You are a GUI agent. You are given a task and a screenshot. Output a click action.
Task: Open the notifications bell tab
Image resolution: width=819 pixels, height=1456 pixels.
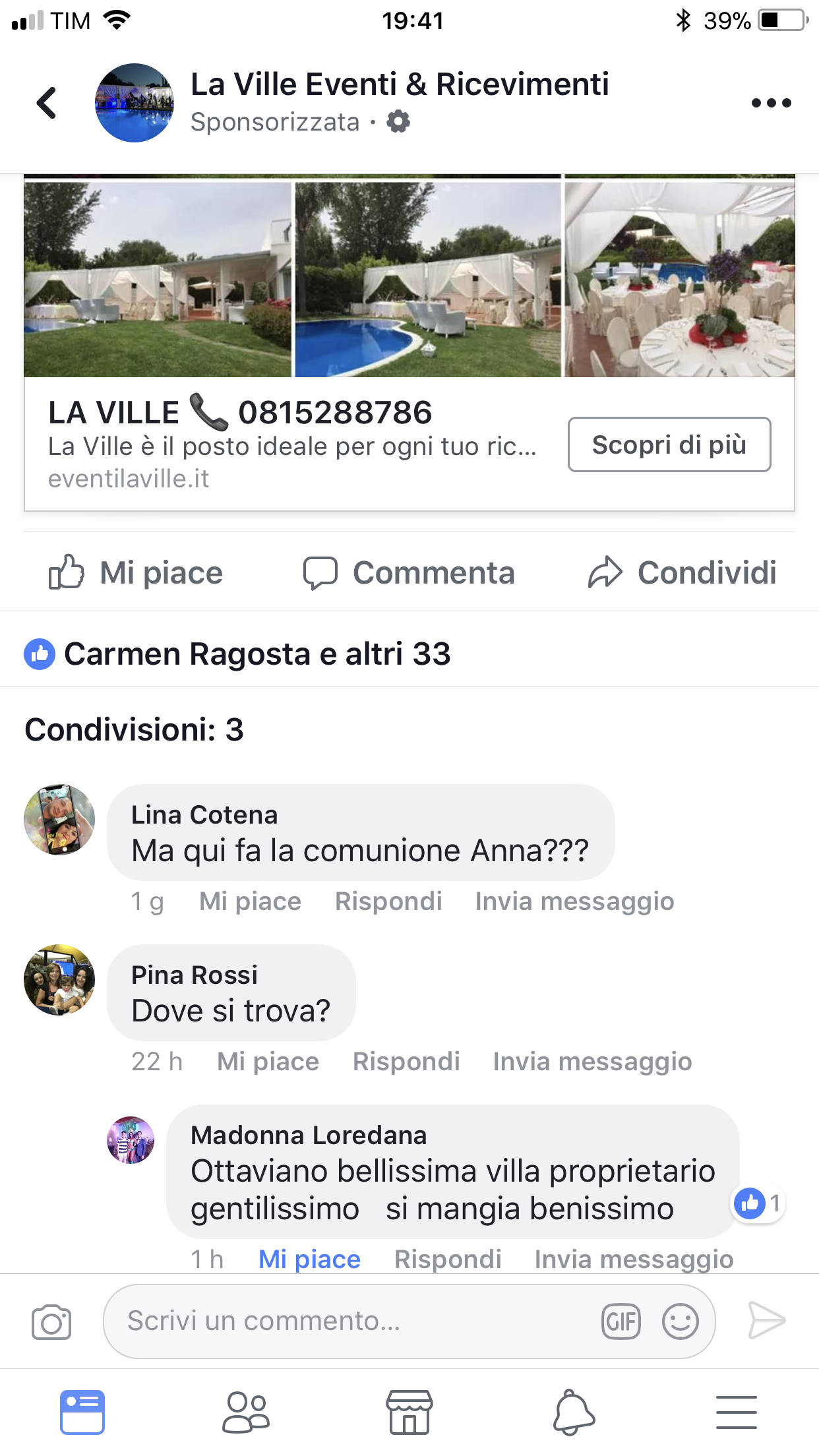pyautogui.click(x=573, y=1412)
